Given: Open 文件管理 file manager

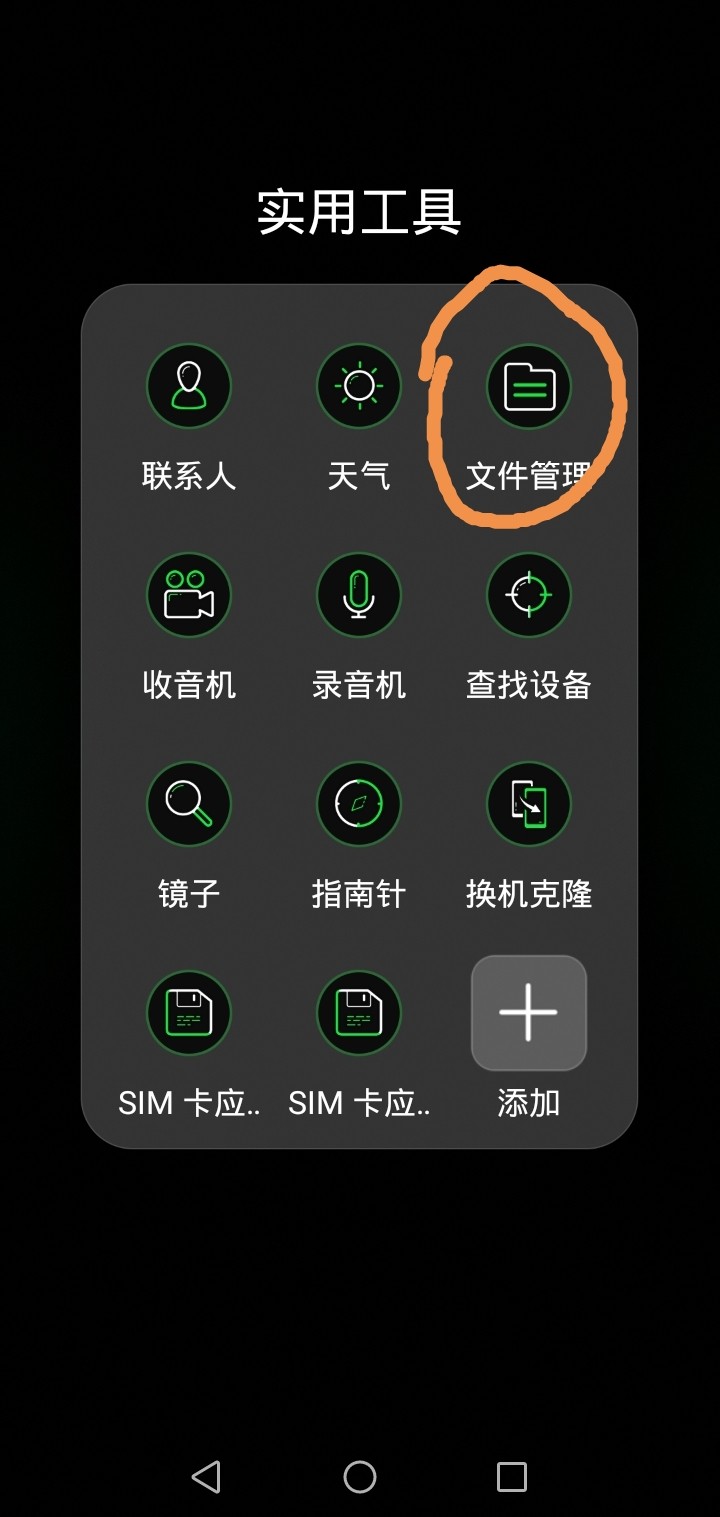Looking at the screenshot, I should 529,386.
